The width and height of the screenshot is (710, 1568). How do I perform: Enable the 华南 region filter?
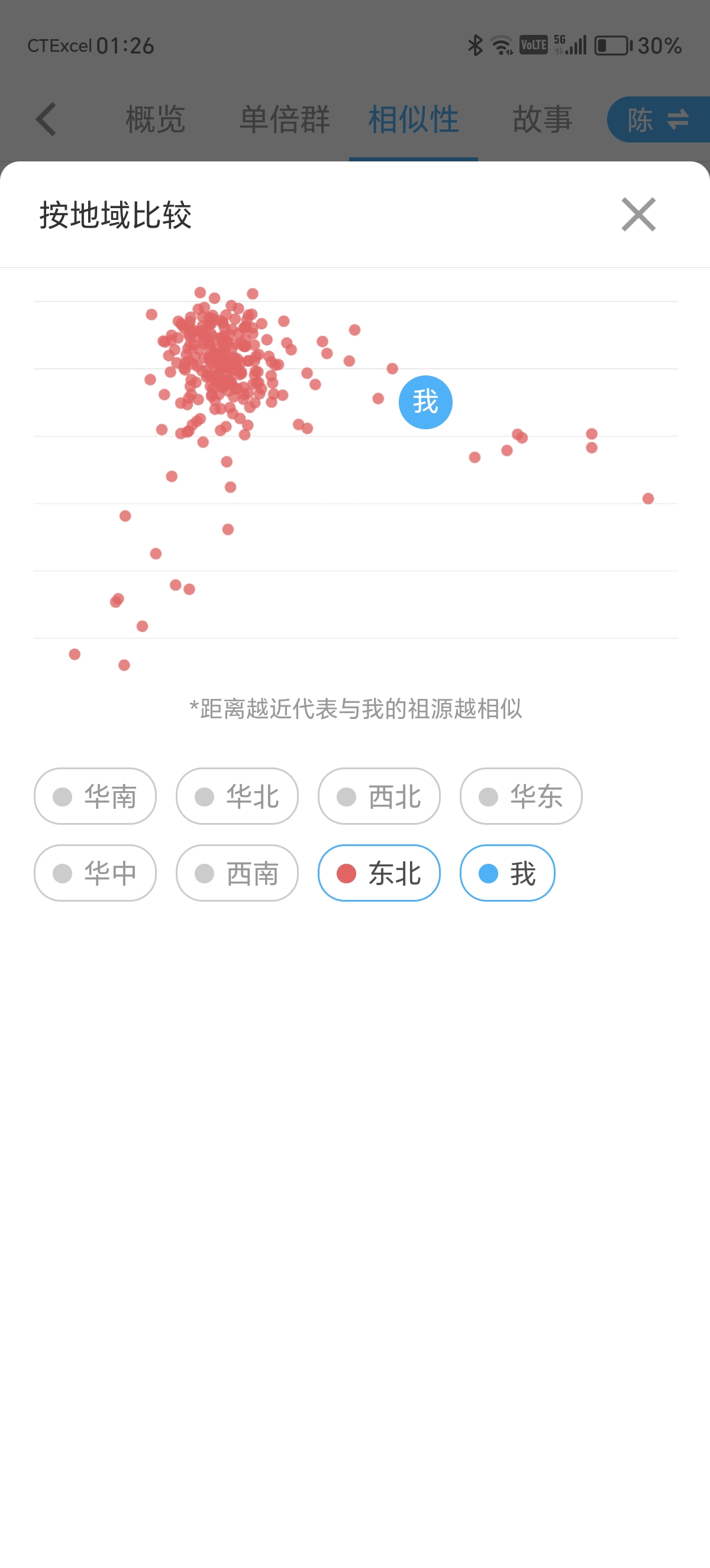95,796
